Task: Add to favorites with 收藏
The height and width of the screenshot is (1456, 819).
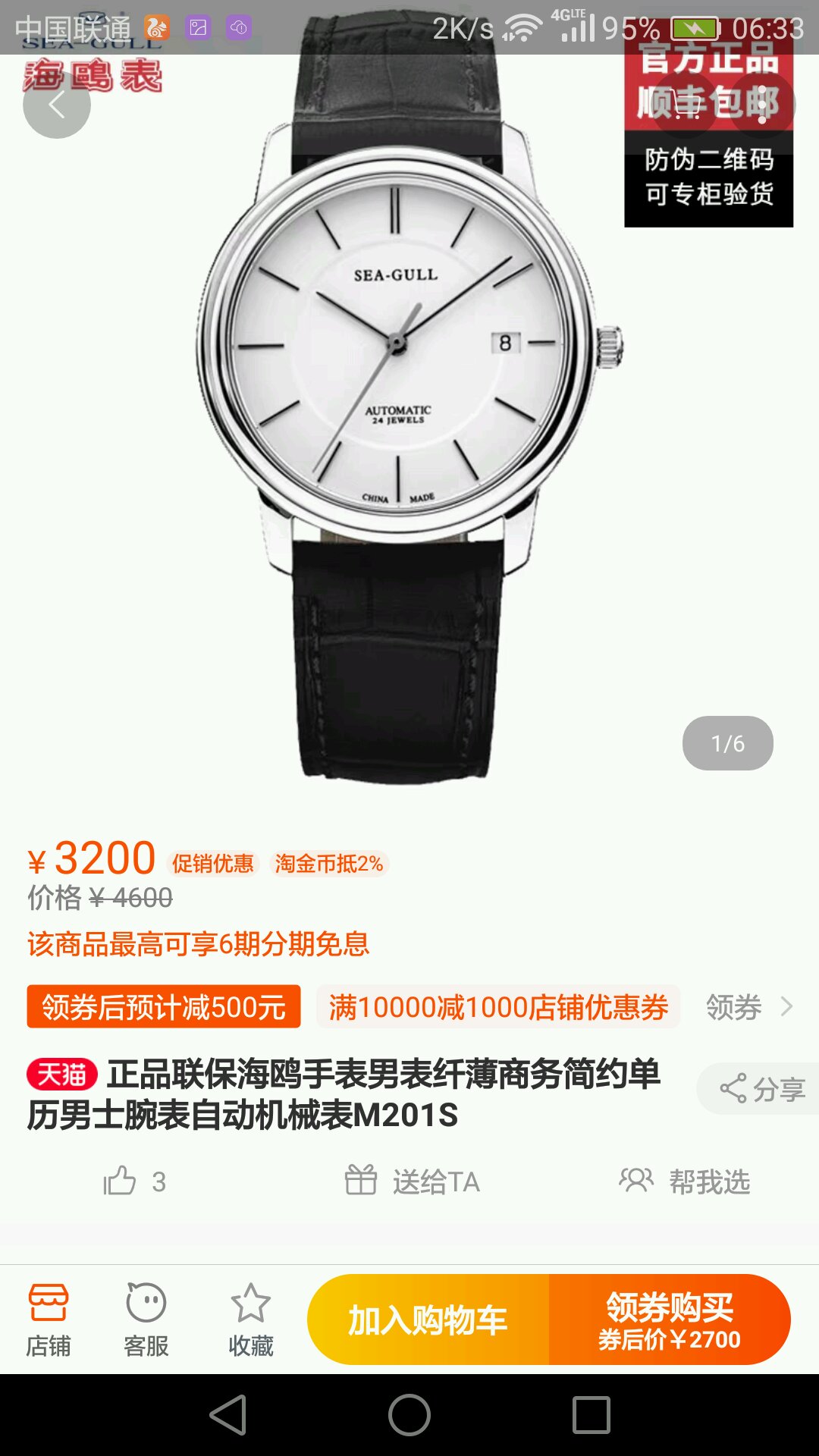Action: 251,1319
